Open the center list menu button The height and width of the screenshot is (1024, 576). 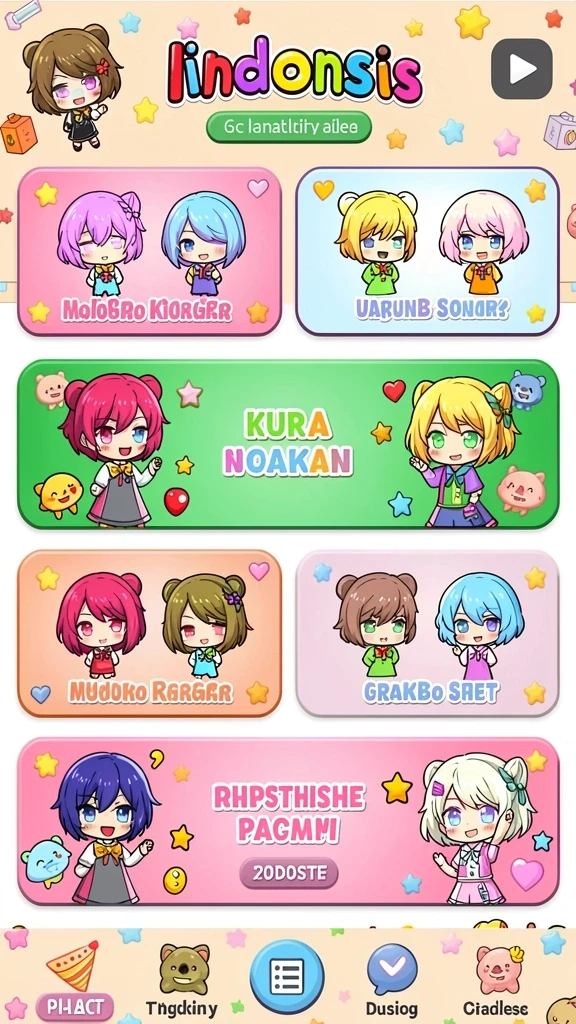point(287,977)
